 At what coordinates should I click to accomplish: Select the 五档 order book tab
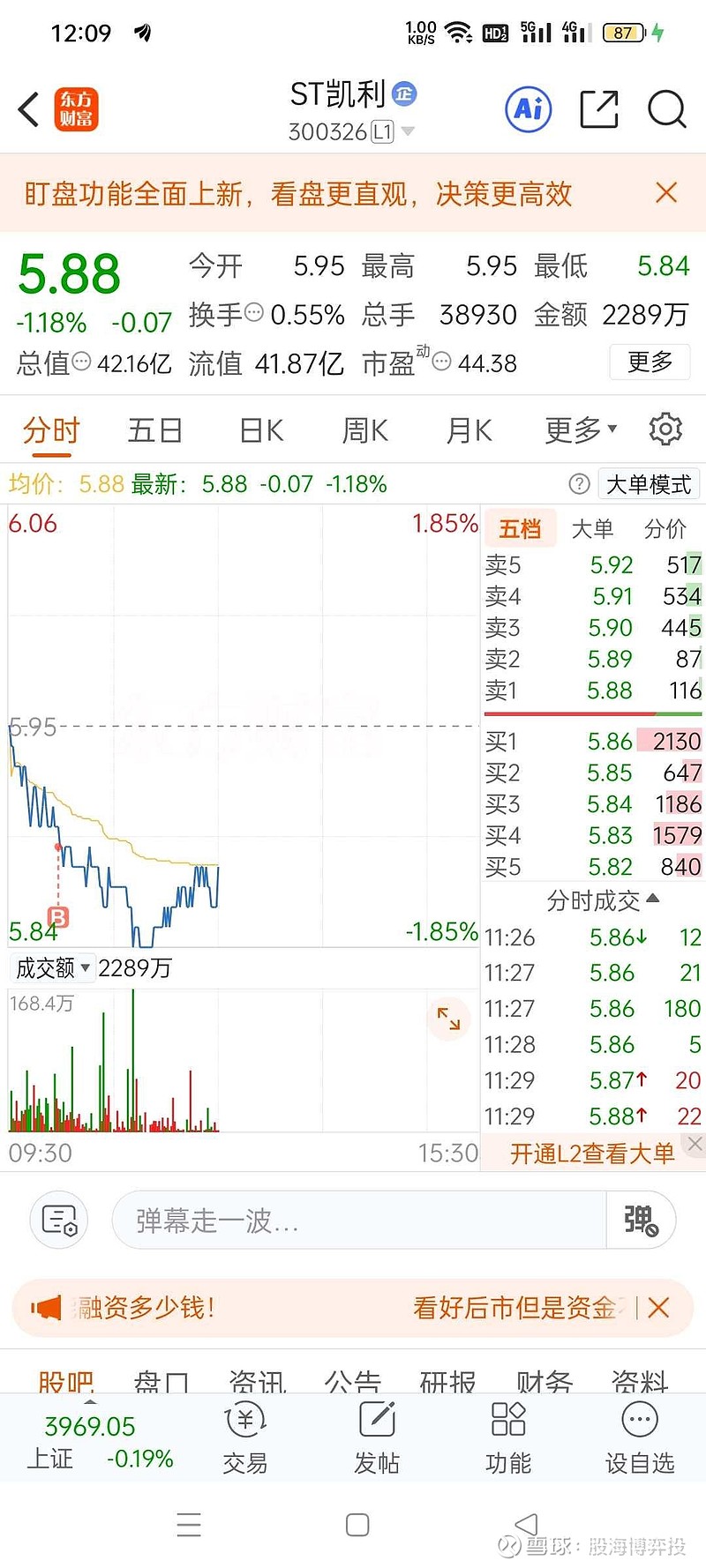tap(520, 528)
